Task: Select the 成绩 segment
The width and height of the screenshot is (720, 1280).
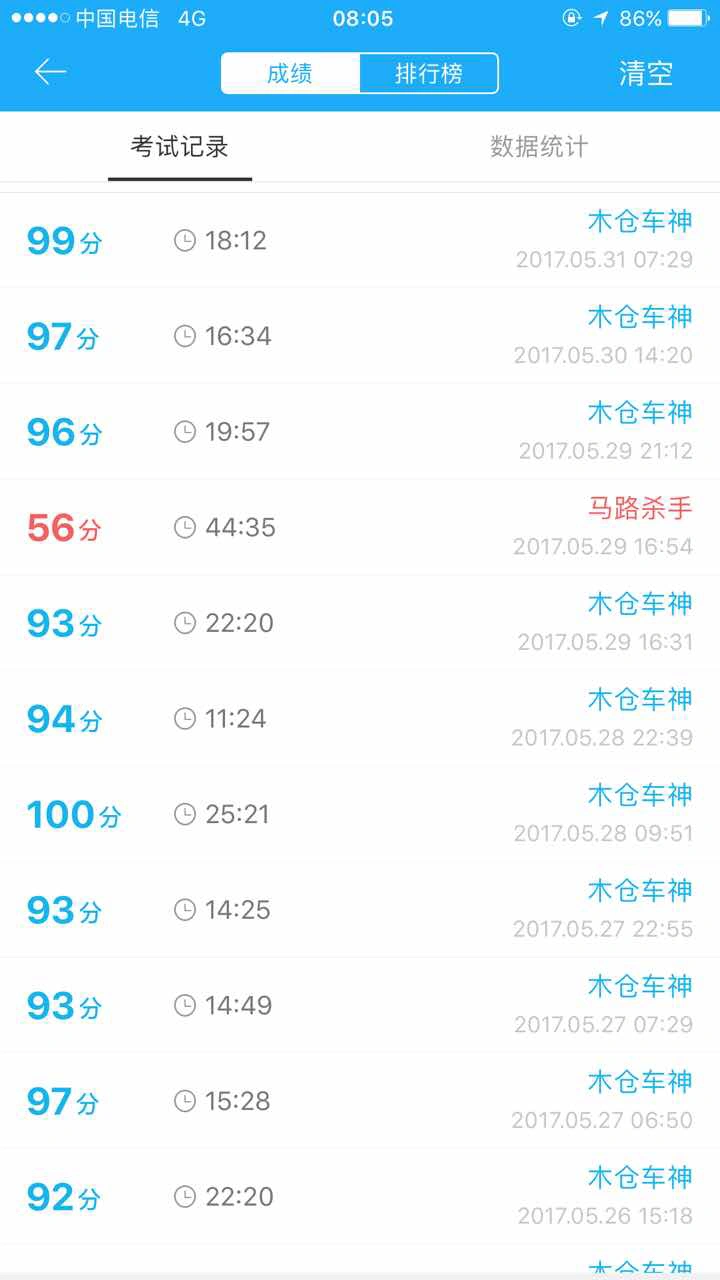Action: coord(290,73)
